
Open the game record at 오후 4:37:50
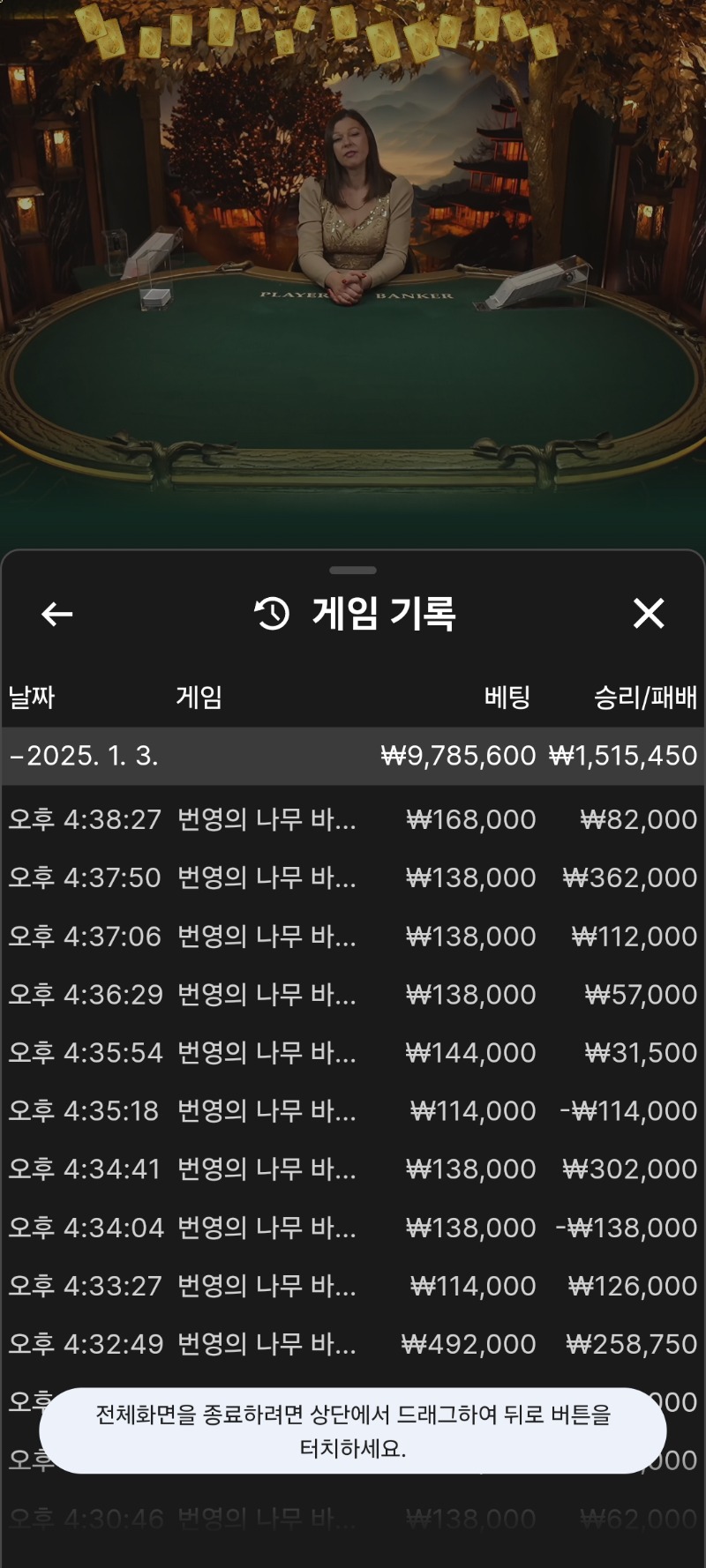coord(353,877)
